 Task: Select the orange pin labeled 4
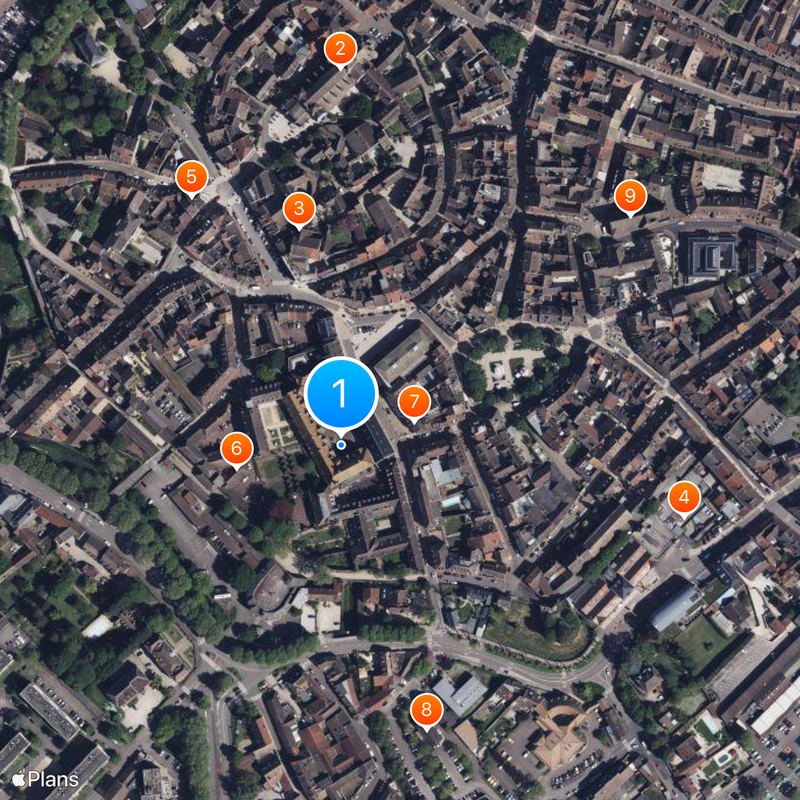684,496
